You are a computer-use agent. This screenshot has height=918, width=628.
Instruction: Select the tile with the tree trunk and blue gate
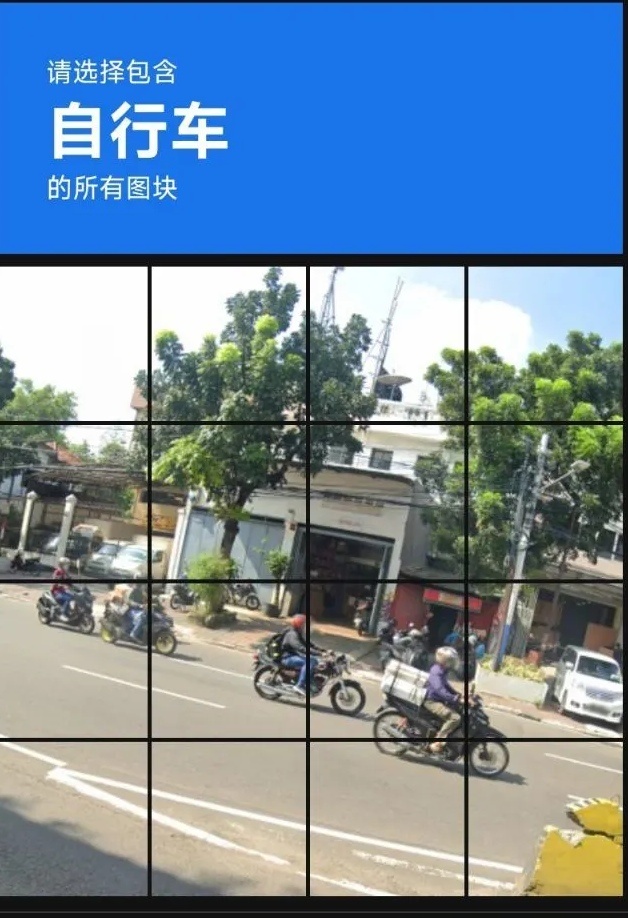(x=229, y=503)
